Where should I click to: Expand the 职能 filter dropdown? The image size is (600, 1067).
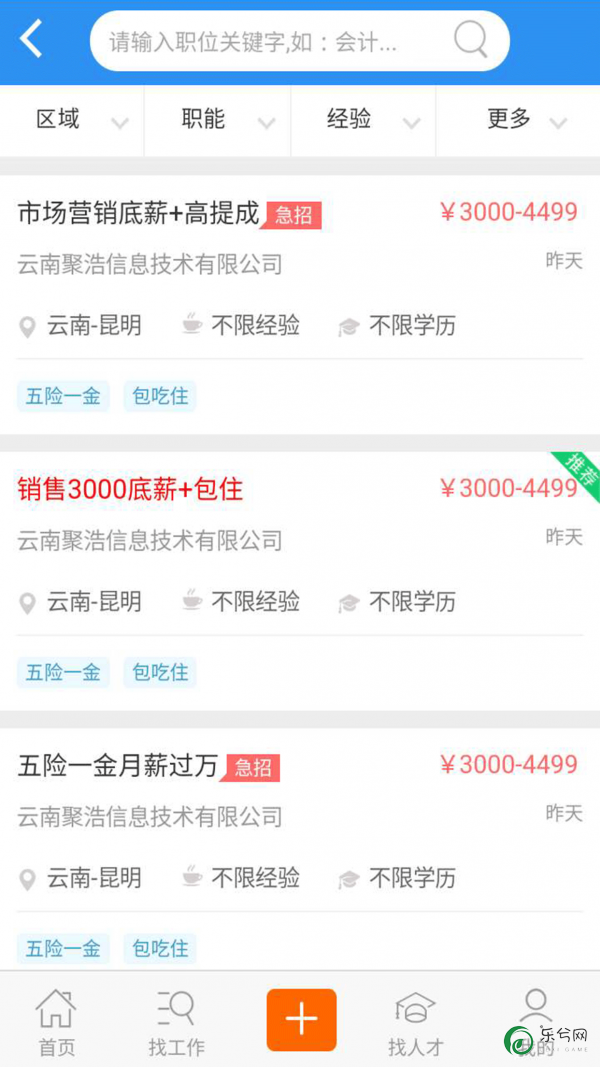(x=218, y=120)
